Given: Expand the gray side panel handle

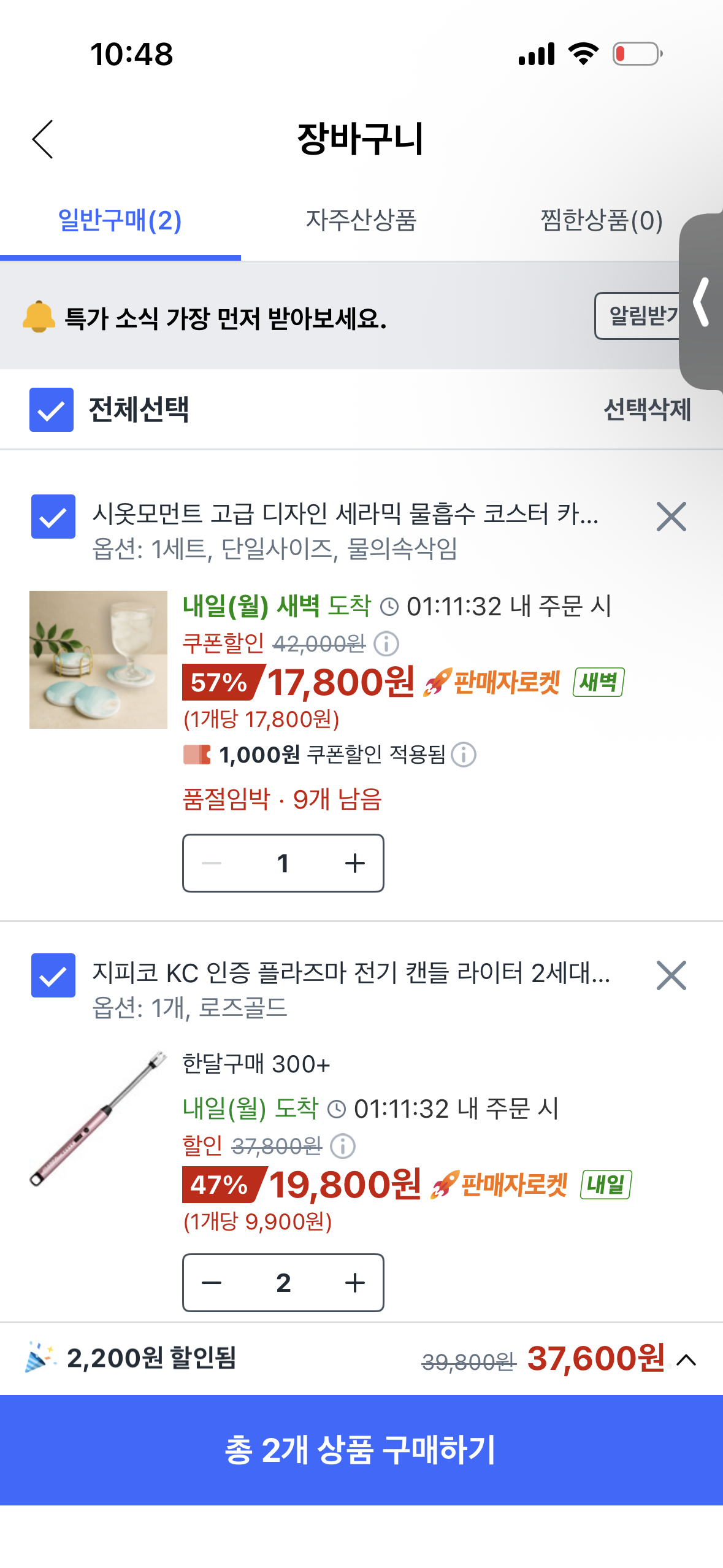Looking at the screenshot, I should pyautogui.click(x=702, y=302).
